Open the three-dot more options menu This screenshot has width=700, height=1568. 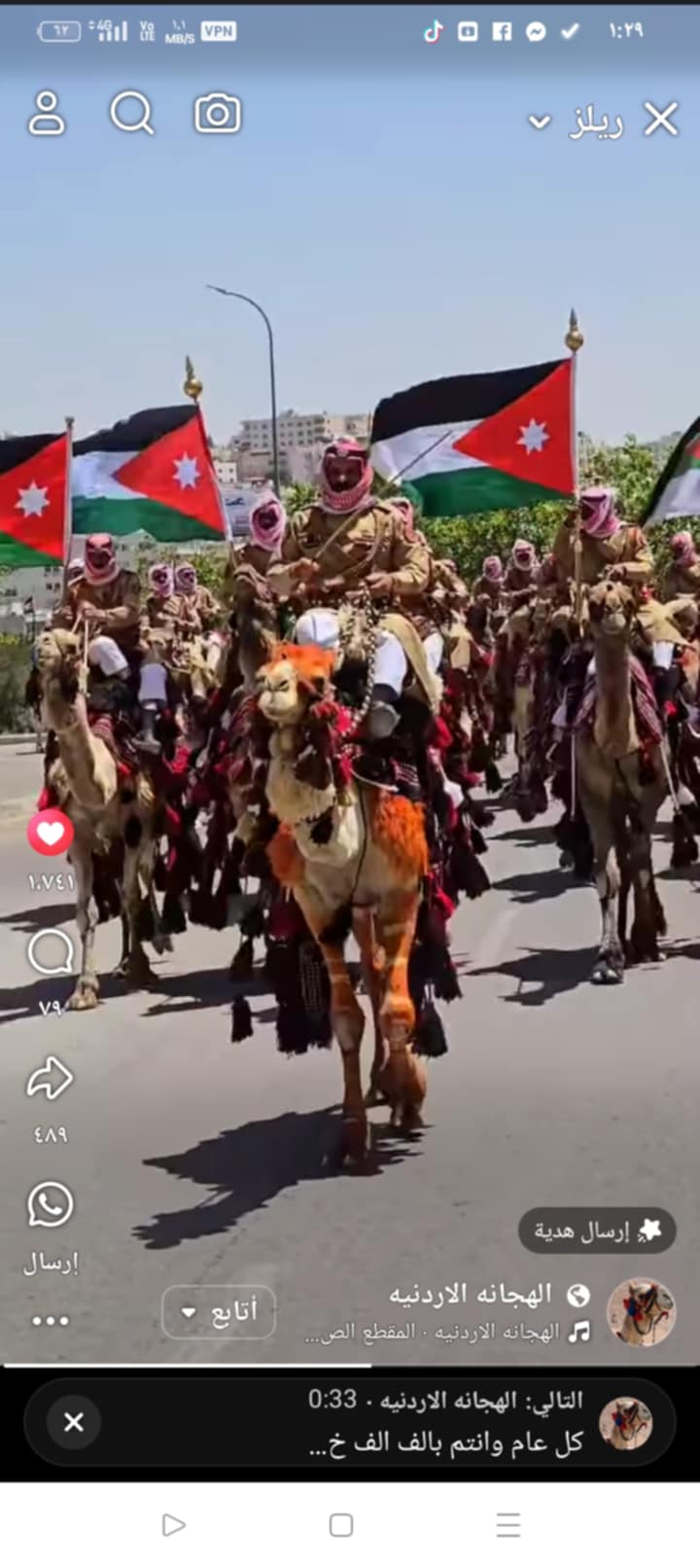pos(51,1320)
